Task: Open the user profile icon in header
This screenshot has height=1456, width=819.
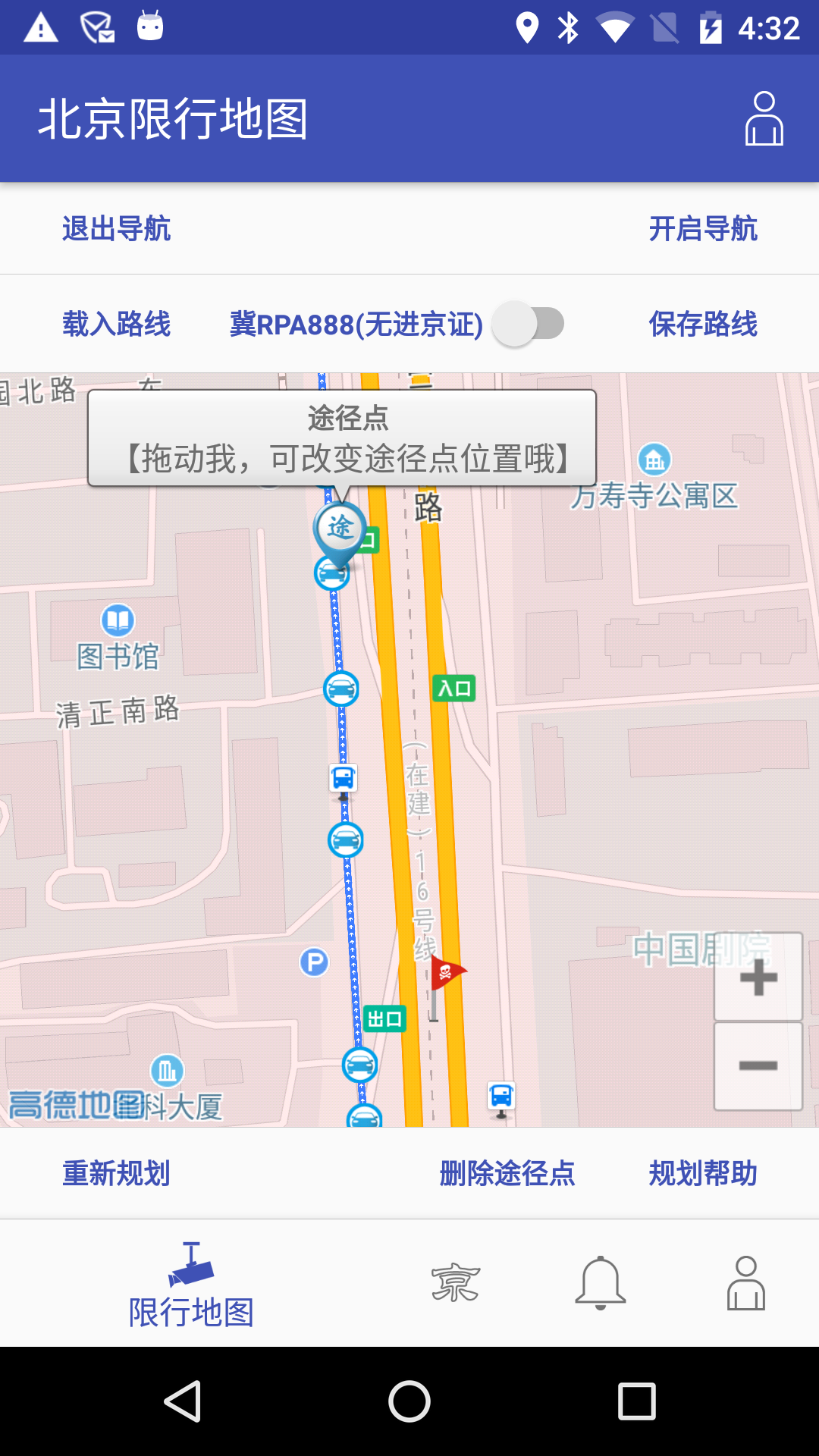Action: coord(764,118)
